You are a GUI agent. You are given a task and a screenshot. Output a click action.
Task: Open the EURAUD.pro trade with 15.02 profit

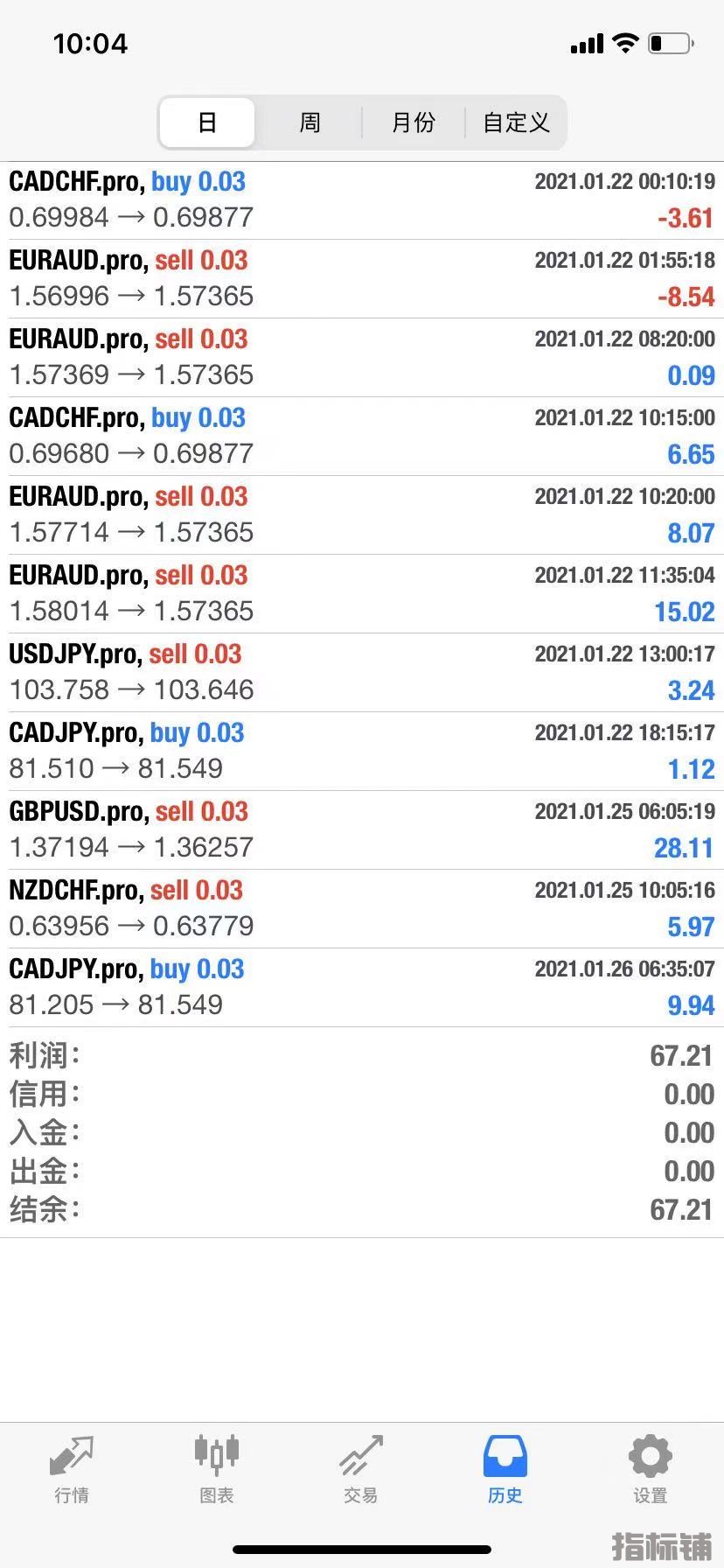362,593
